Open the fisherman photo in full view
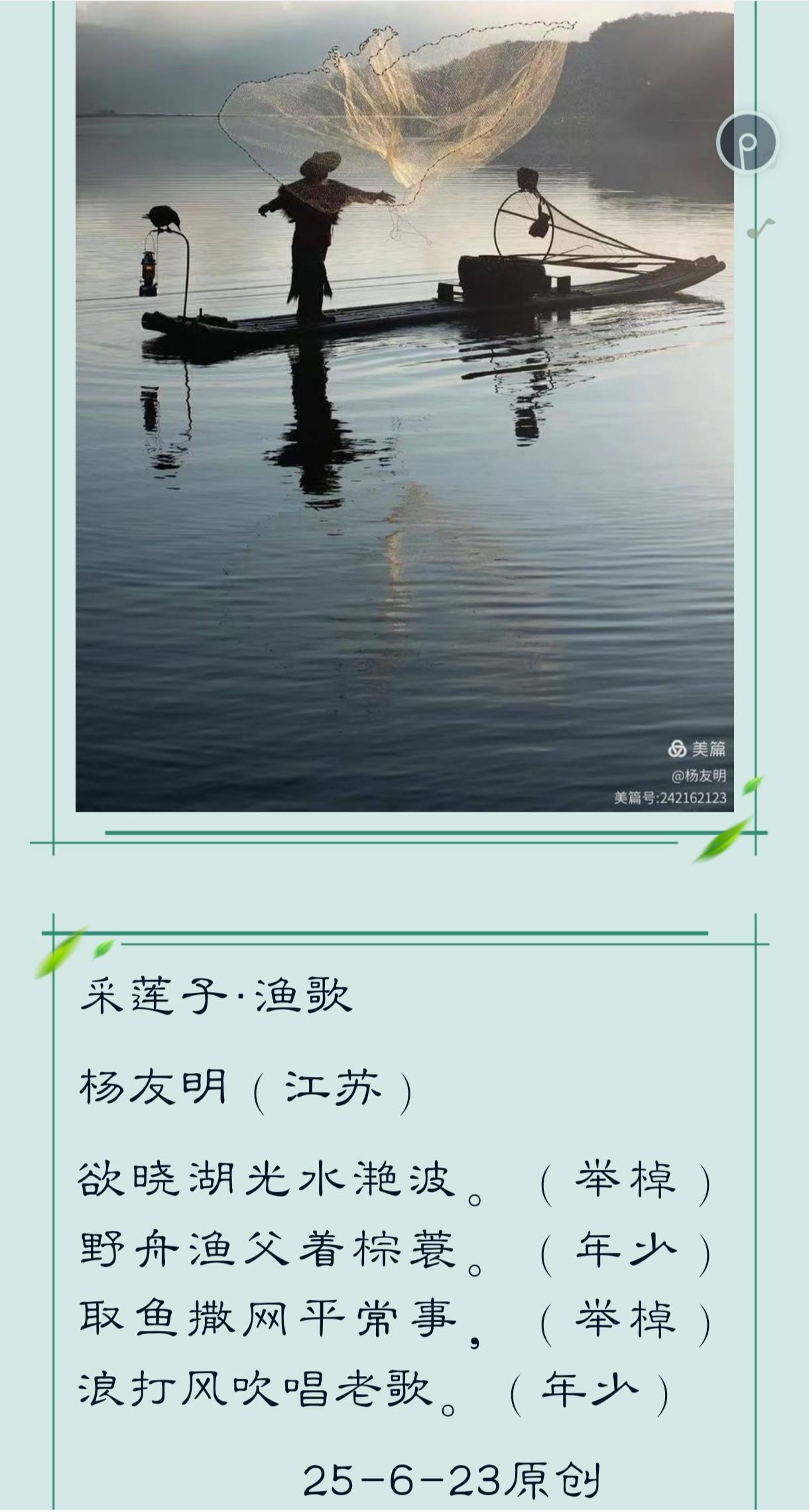The height and width of the screenshot is (1512, 809). pyautogui.click(x=404, y=405)
